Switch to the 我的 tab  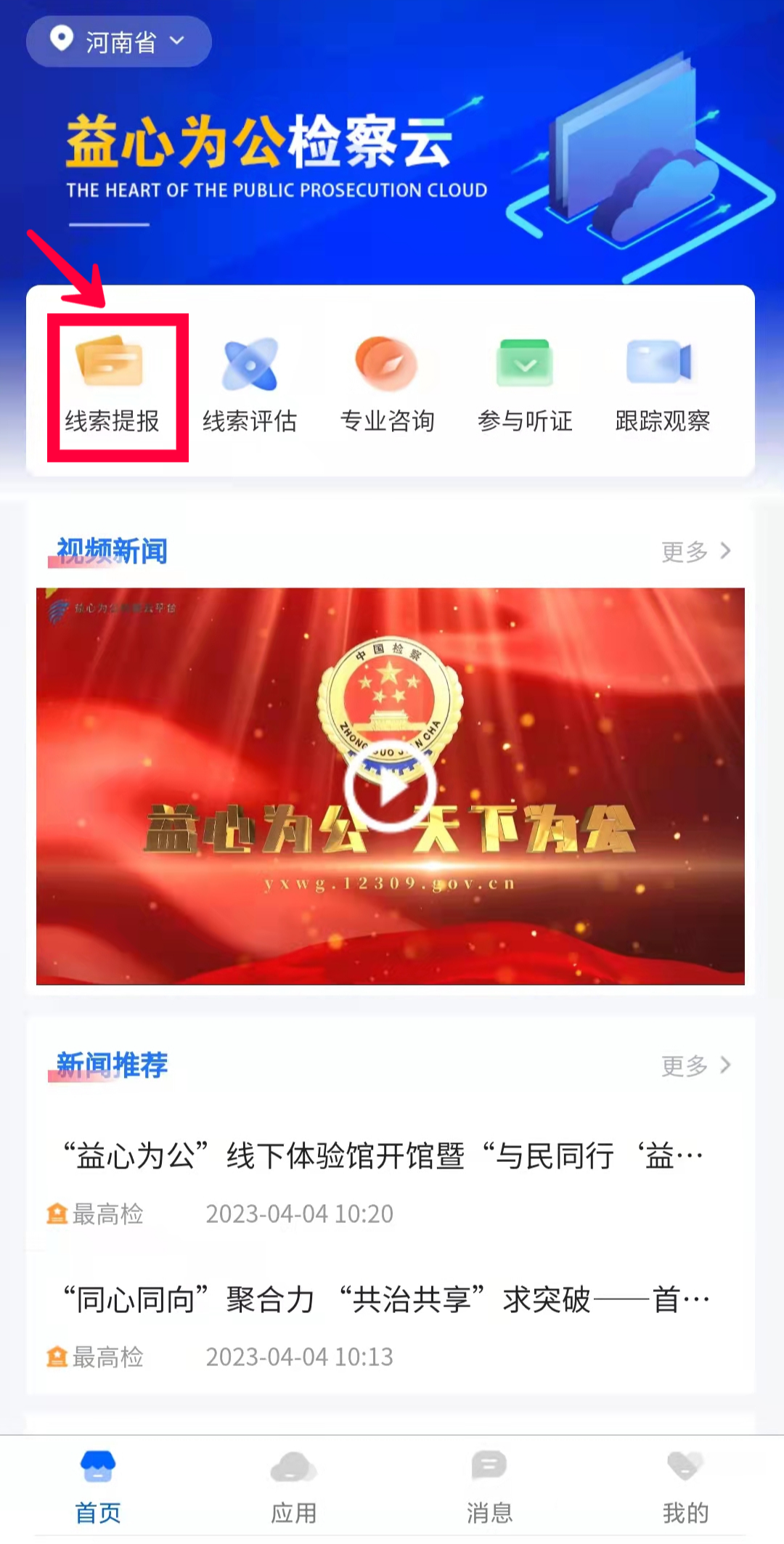point(685,1486)
